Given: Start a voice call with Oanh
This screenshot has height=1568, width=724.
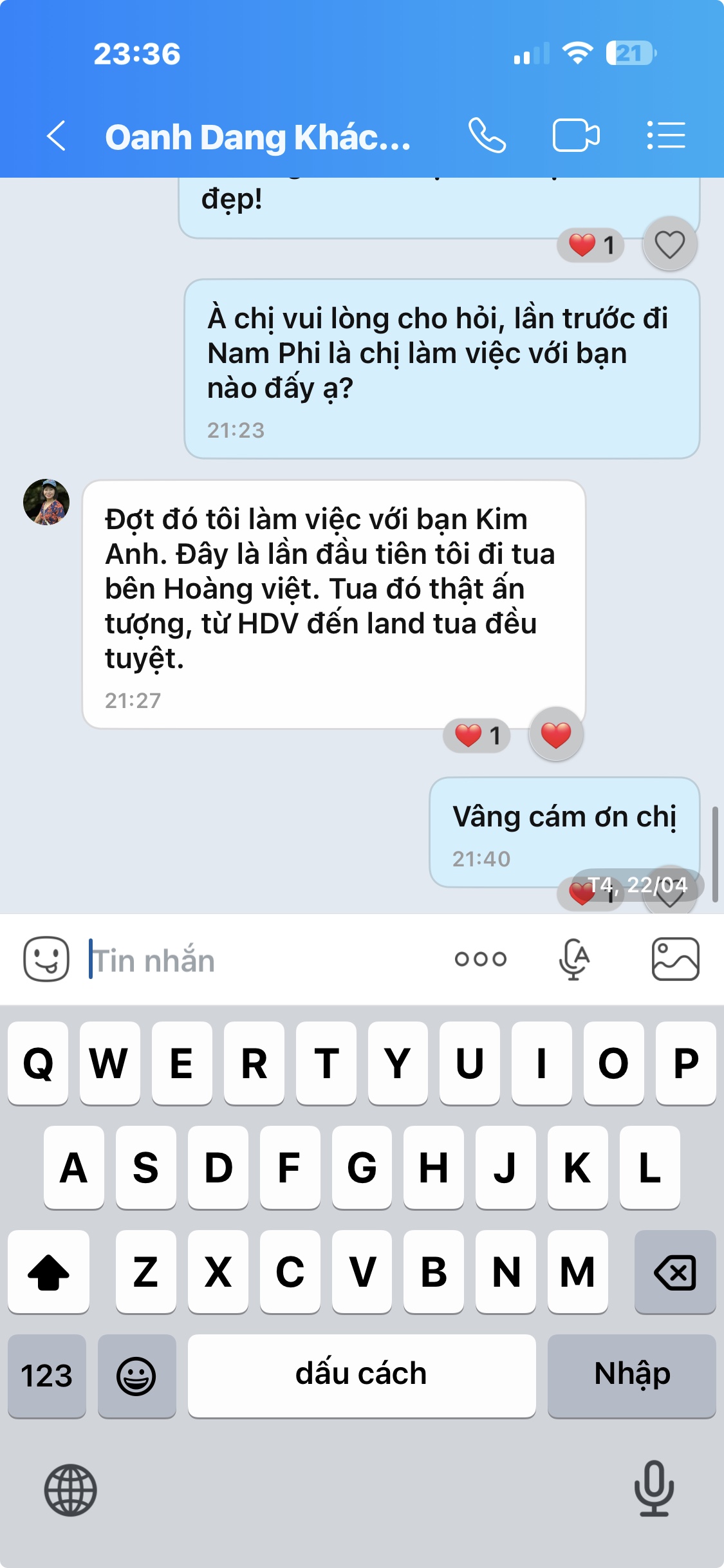Looking at the screenshot, I should [x=487, y=136].
